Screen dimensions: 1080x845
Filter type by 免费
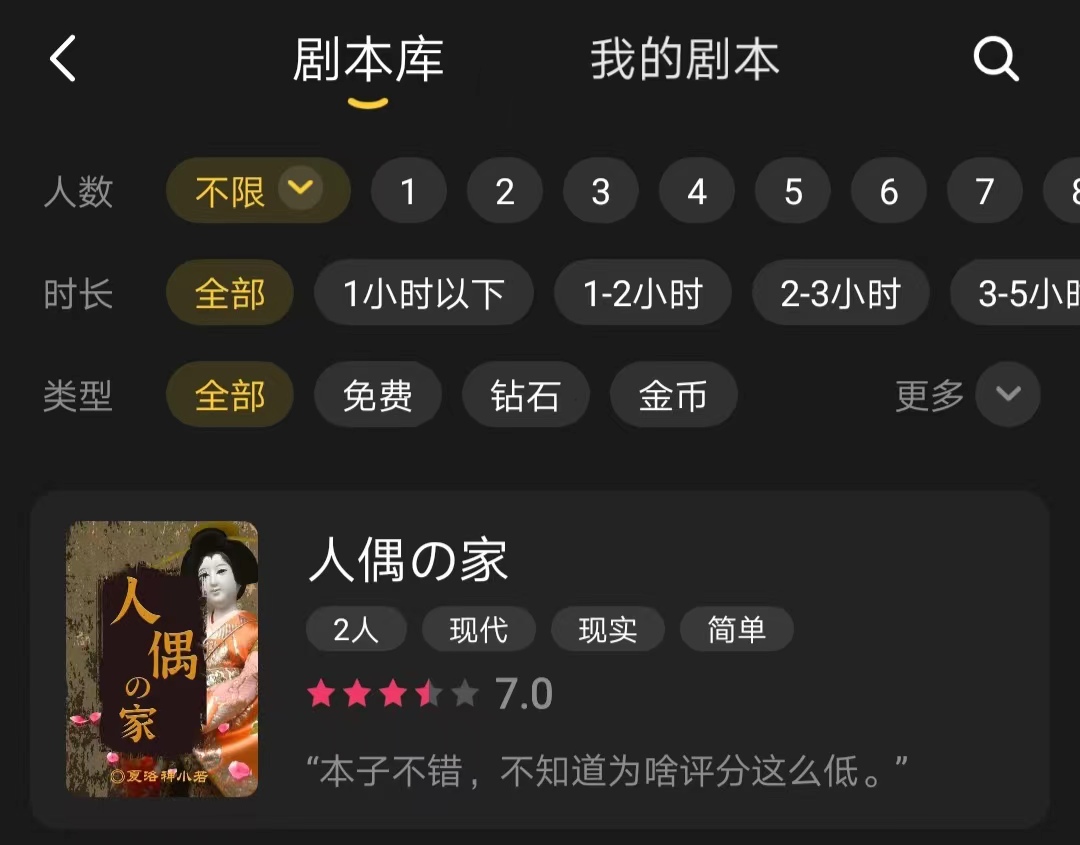377,396
